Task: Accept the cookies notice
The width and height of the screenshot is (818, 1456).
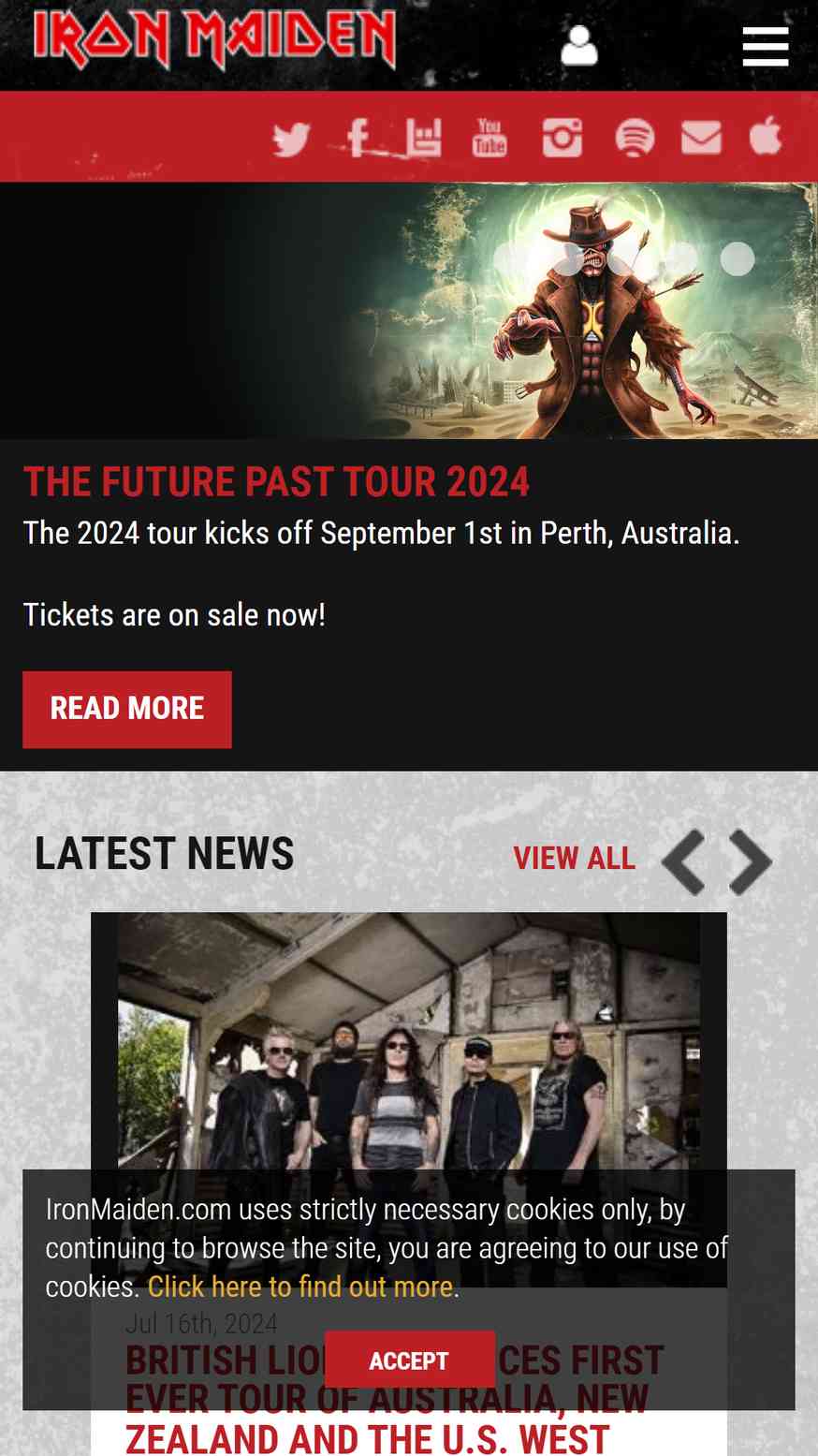Action: [x=409, y=1360]
